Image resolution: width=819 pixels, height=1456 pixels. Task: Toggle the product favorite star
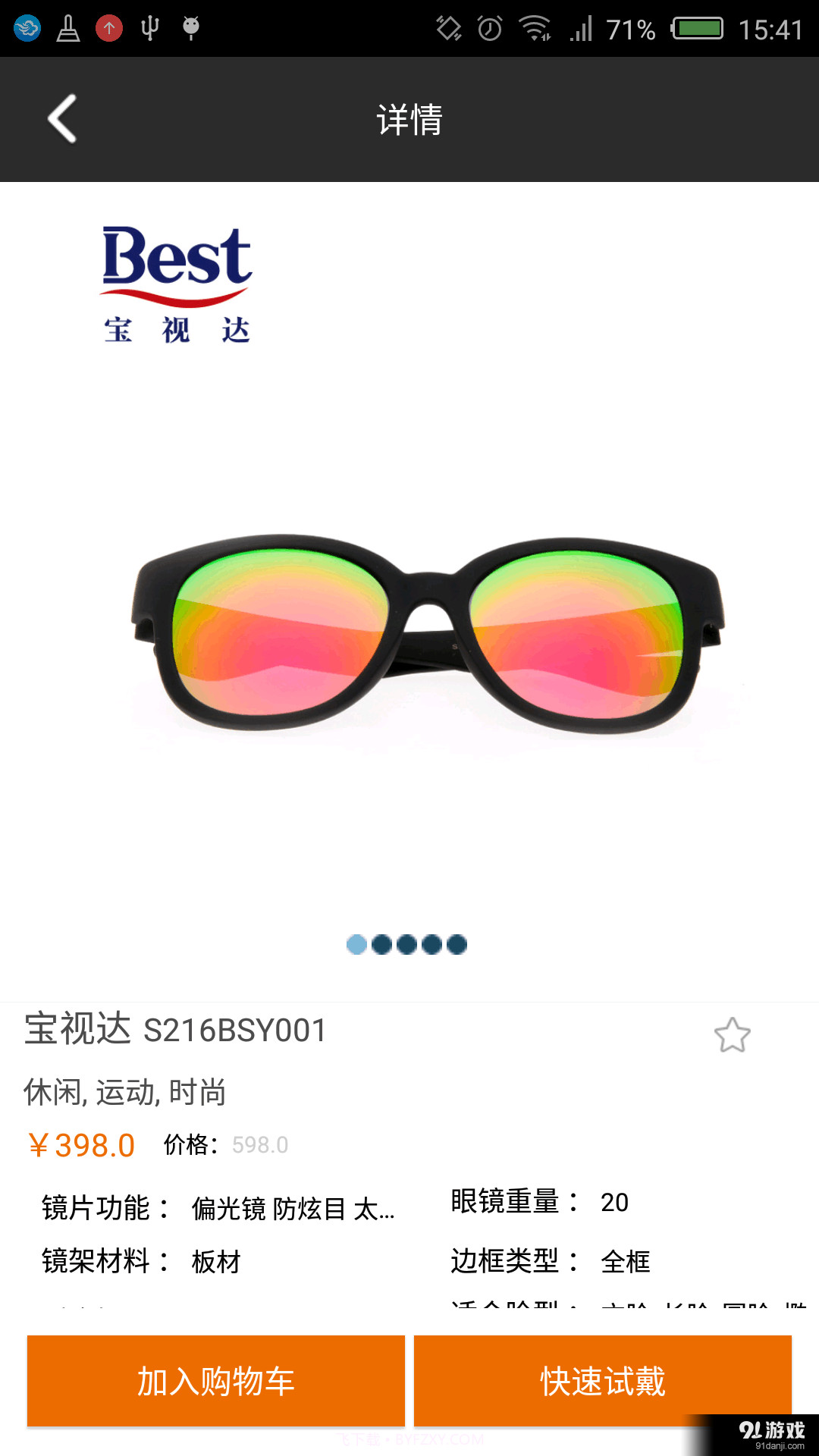point(733,1034)
